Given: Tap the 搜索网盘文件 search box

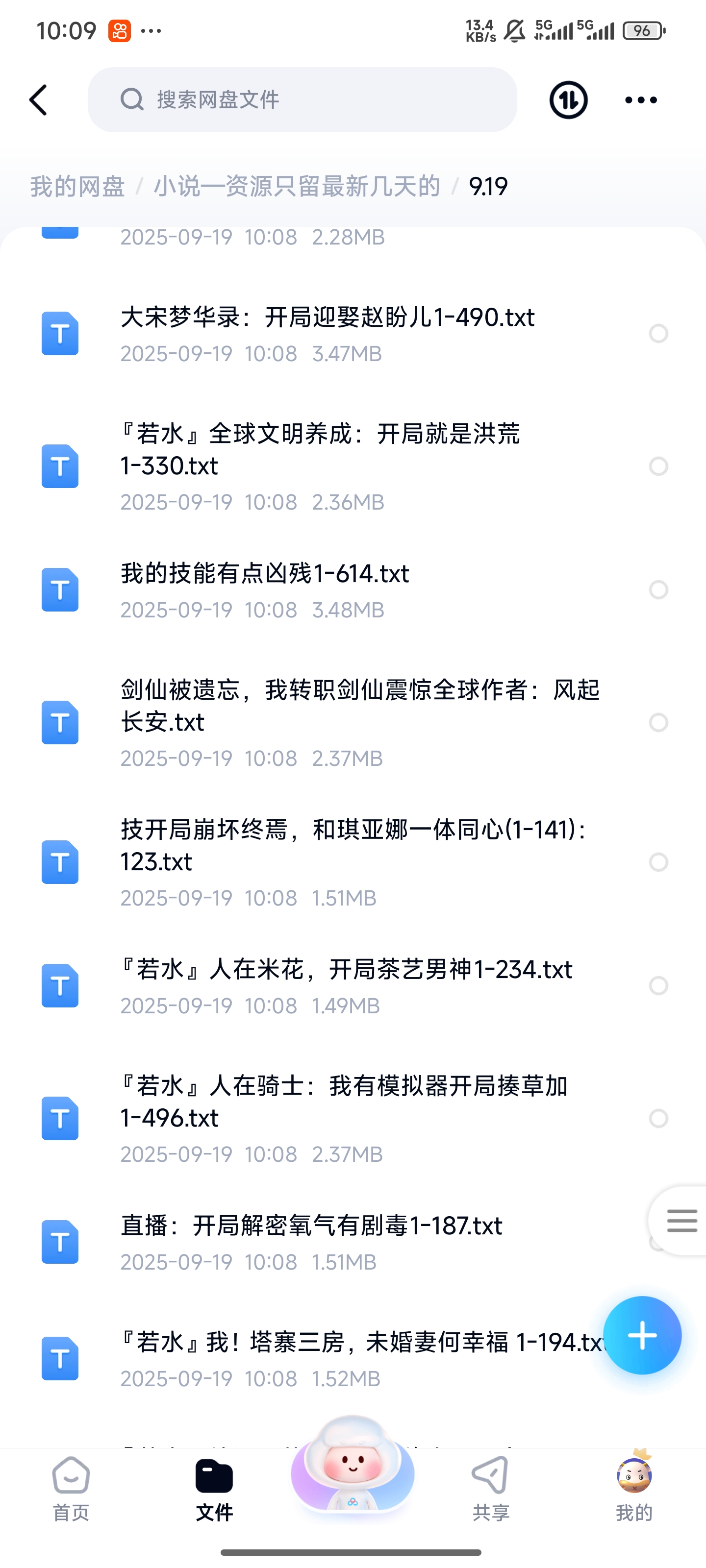Looking at the screenshot, I should tap(302, 100).
